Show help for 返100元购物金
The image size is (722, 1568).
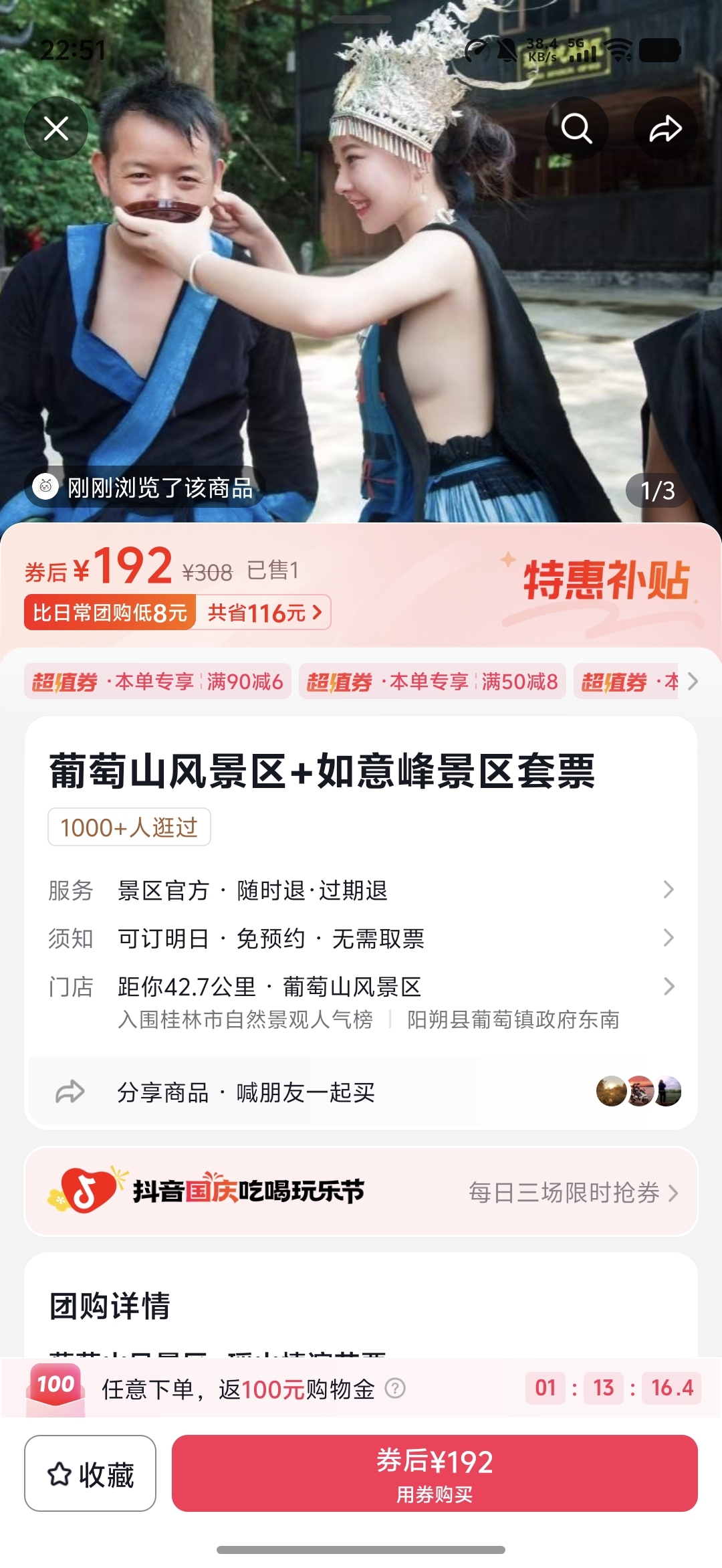click(395, 1389)
